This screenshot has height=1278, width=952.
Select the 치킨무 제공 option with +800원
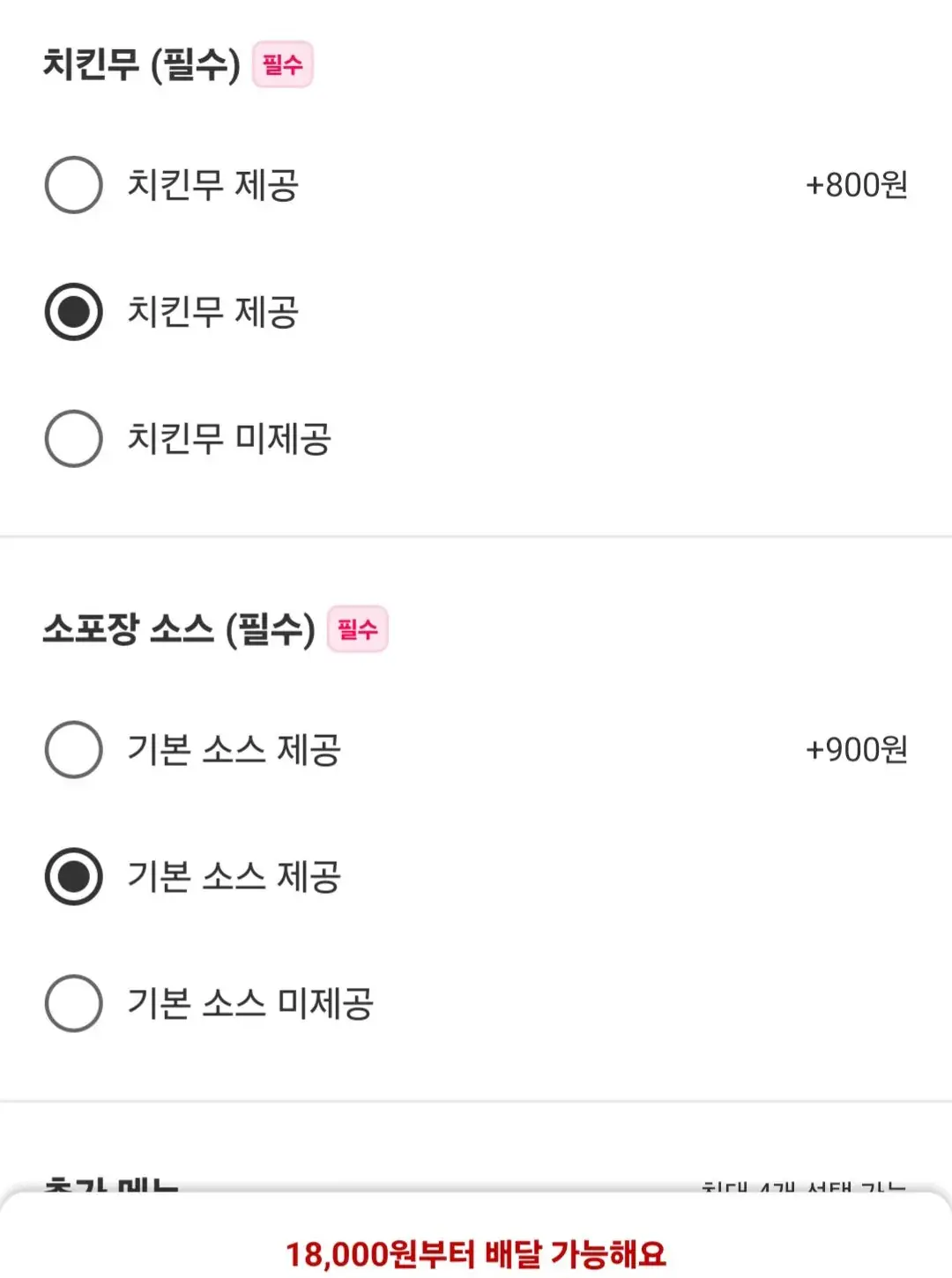click(74, 182)
